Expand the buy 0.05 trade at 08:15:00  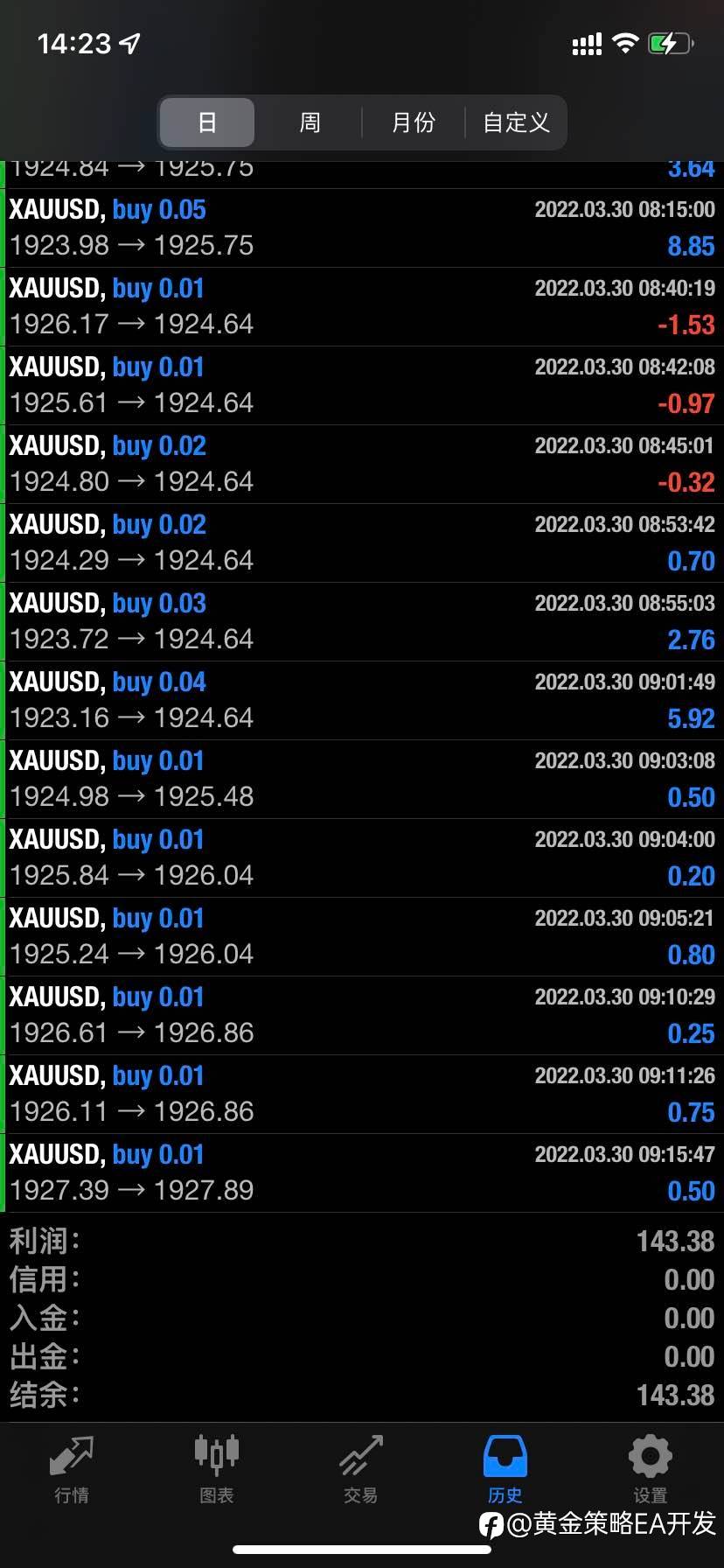pyautogui.click(x=362, y=228)
